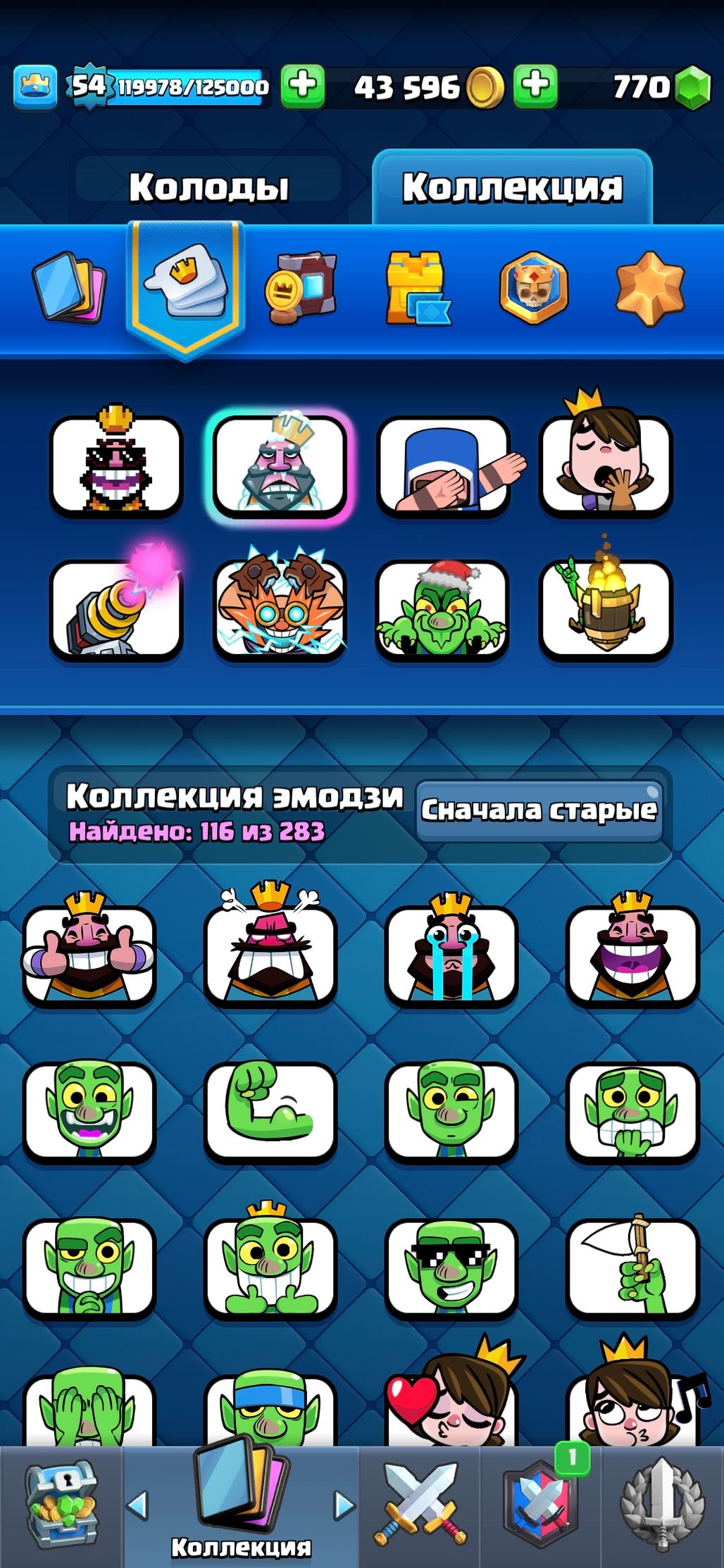Open the banners collection category

point(301,287)
